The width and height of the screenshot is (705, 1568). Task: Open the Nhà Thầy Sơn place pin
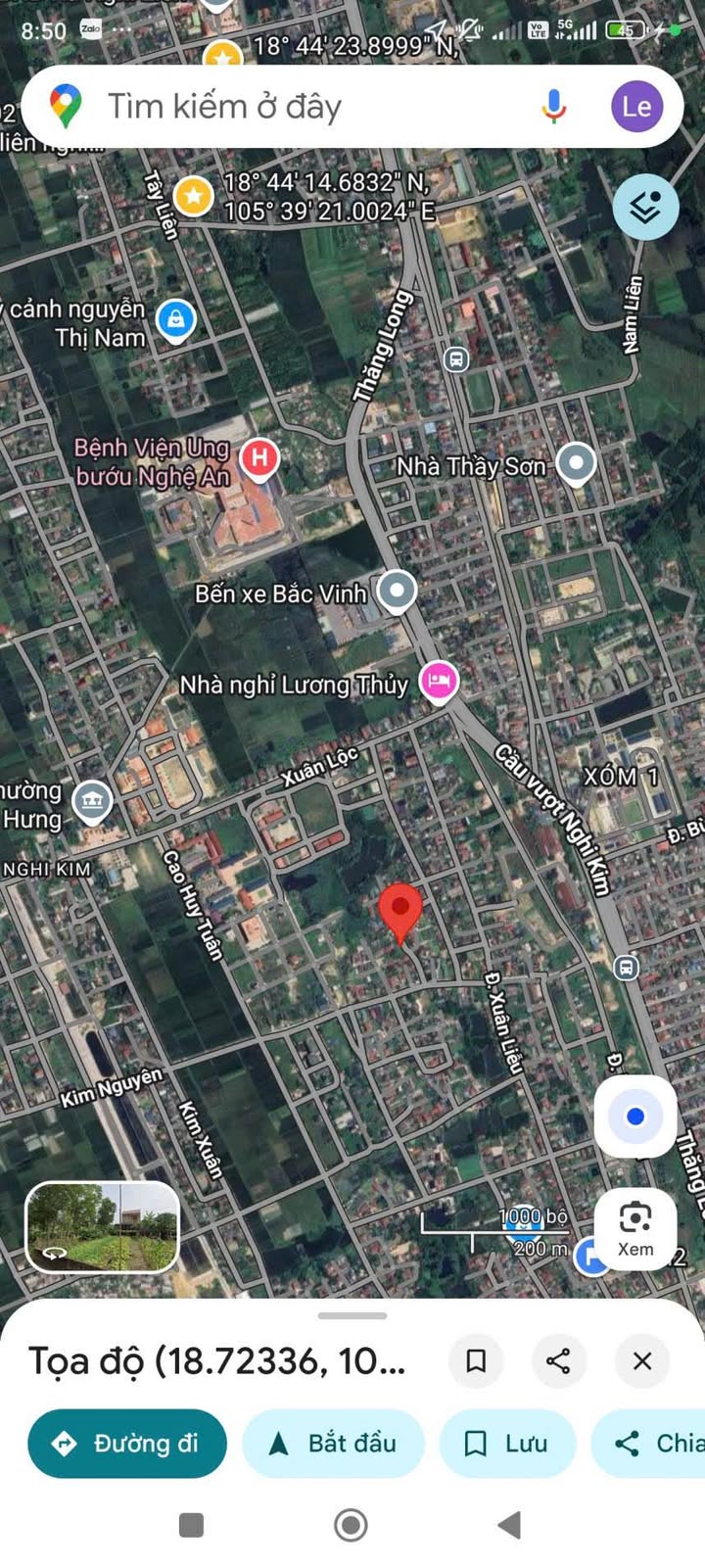pos(576,462)
